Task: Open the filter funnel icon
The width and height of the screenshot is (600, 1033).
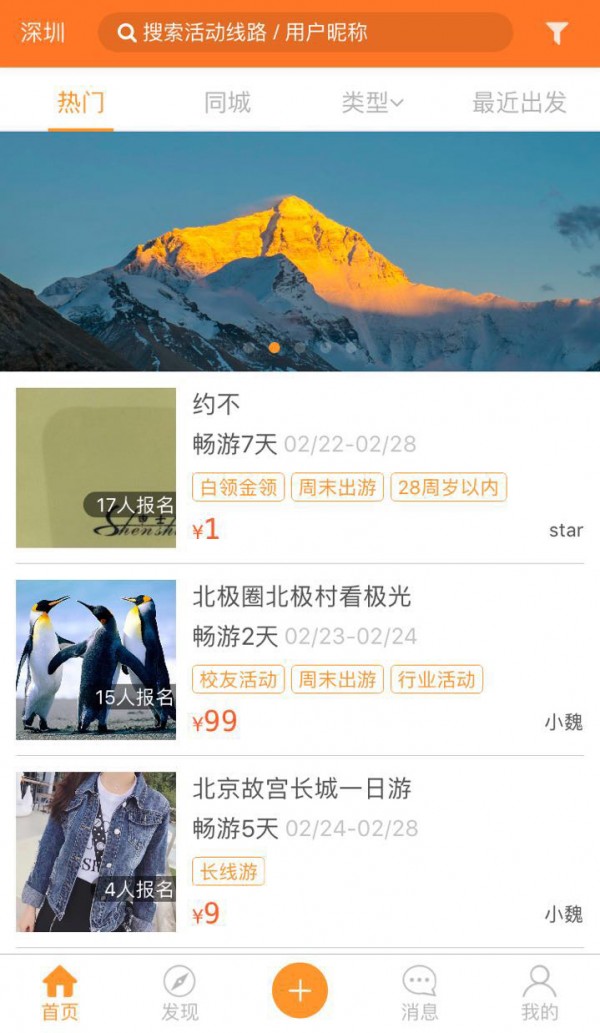Action: click(557, 33)
